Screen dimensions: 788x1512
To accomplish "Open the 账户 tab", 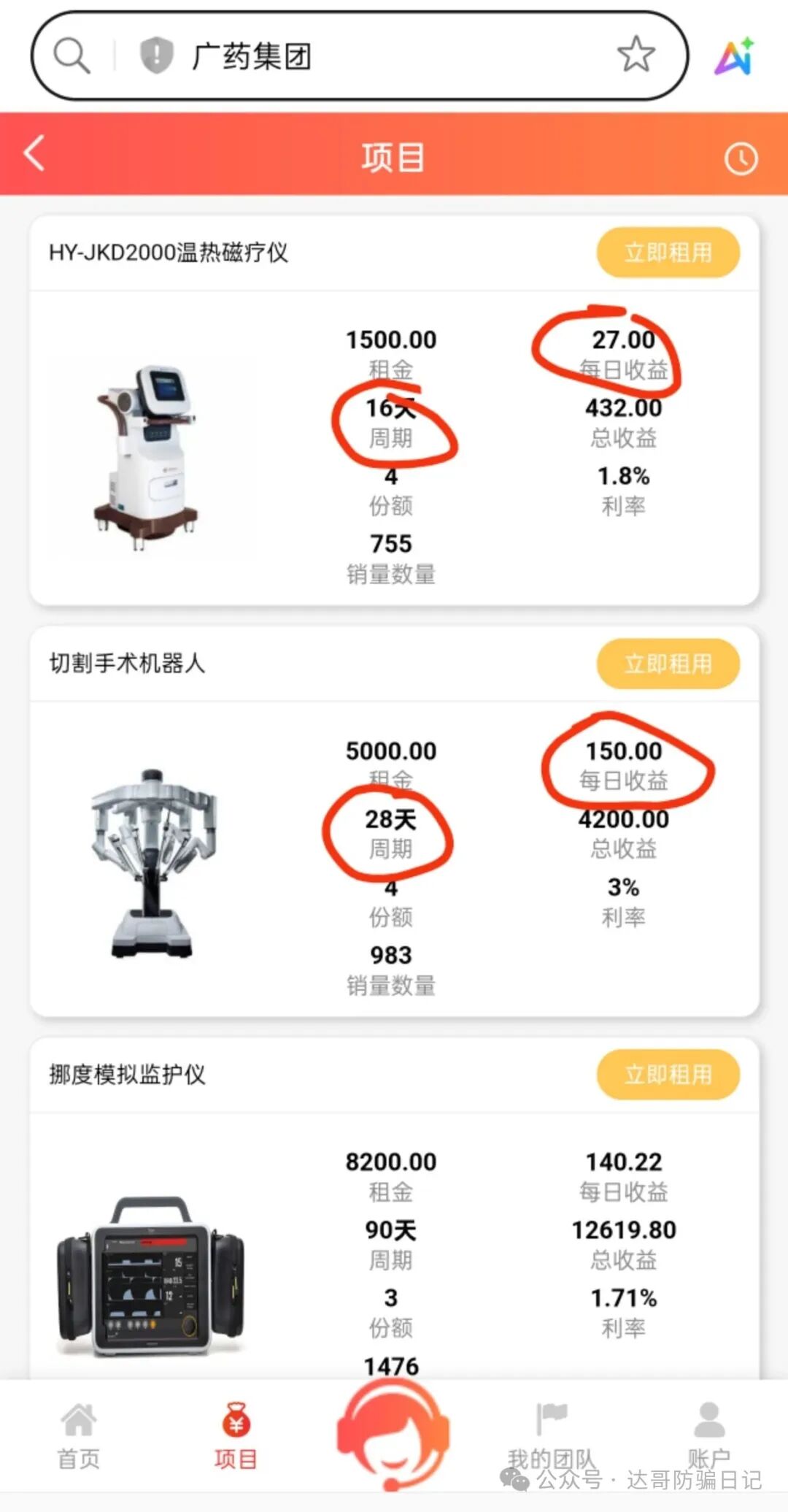I will click(708, 1435).
